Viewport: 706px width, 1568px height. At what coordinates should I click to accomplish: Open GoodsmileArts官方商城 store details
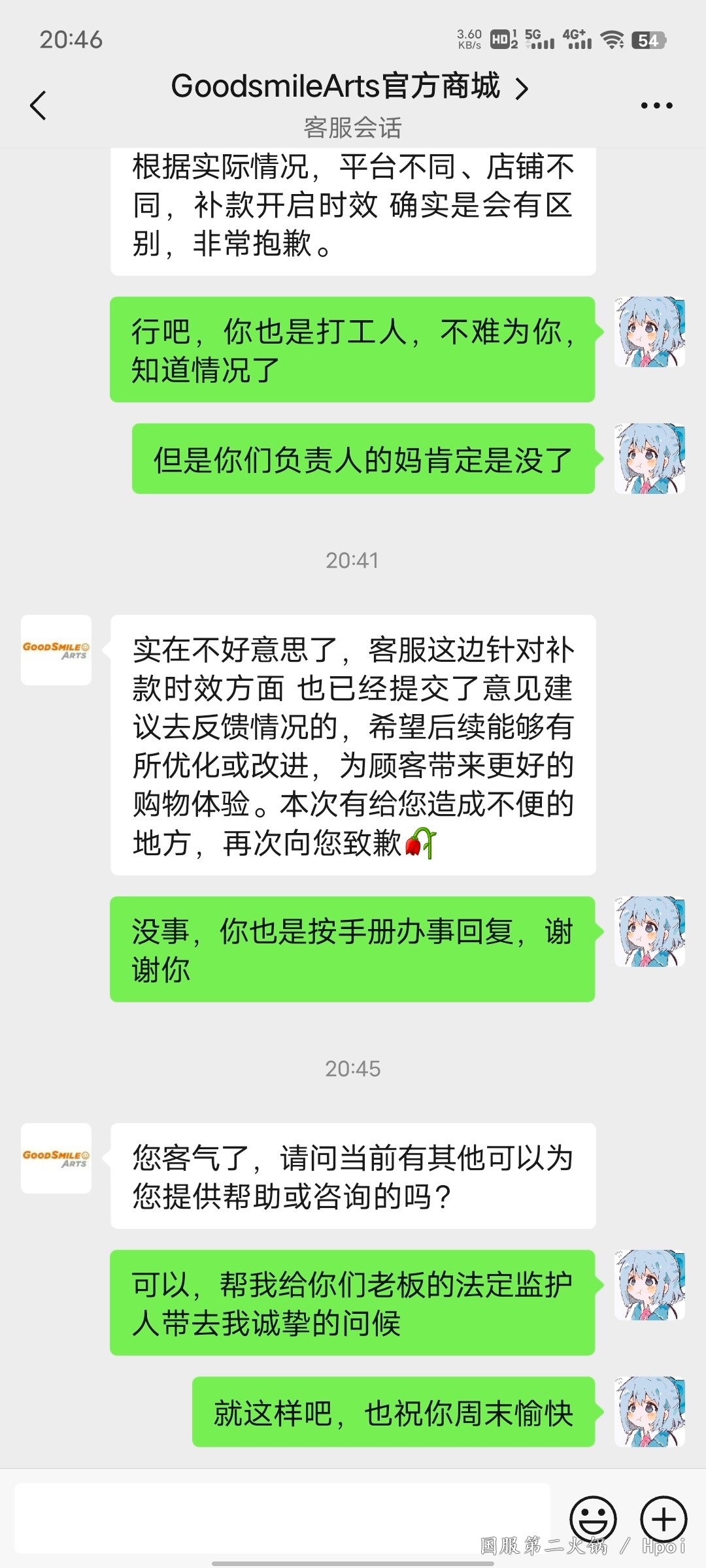coord(350,86)
